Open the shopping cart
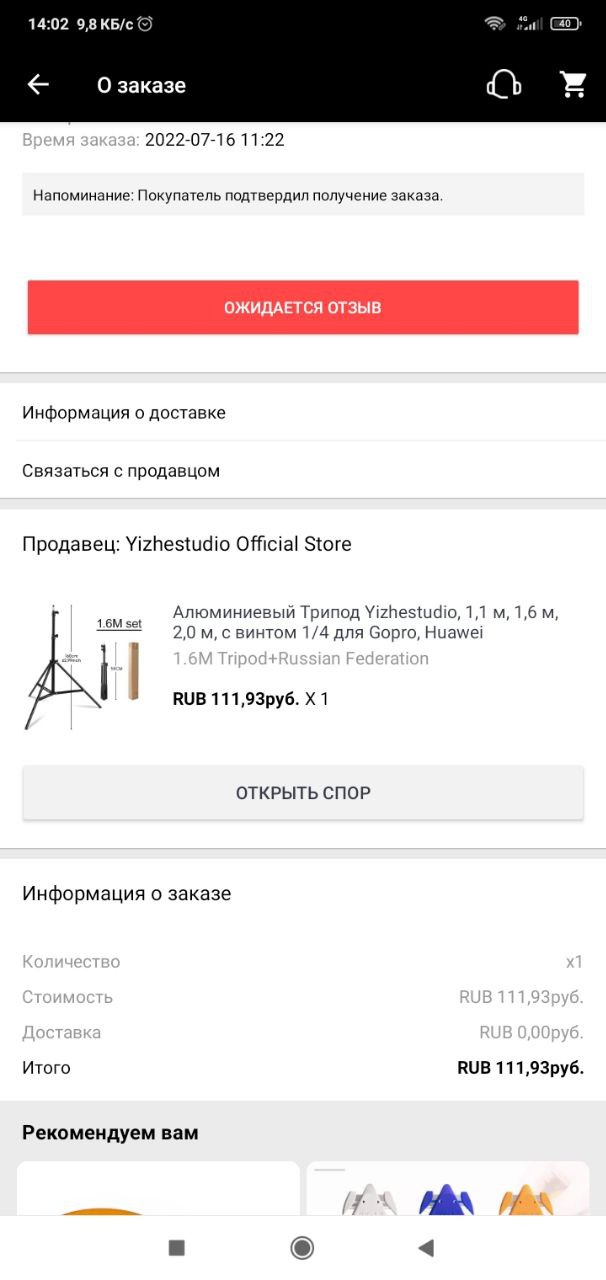Viewport: 606px width, 1280px height. tap(573, 85)
